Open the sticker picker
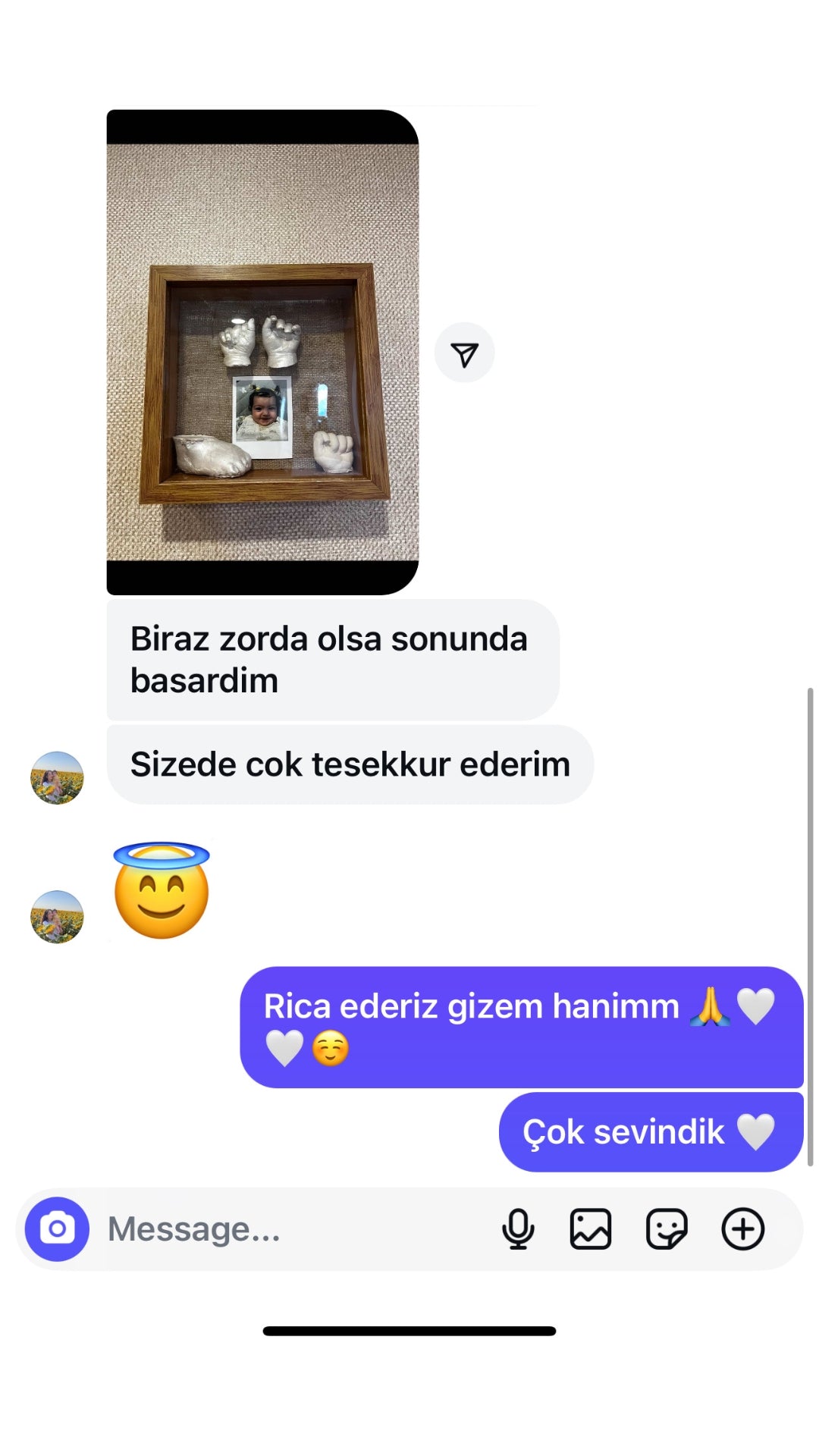 click(667, 1229)
